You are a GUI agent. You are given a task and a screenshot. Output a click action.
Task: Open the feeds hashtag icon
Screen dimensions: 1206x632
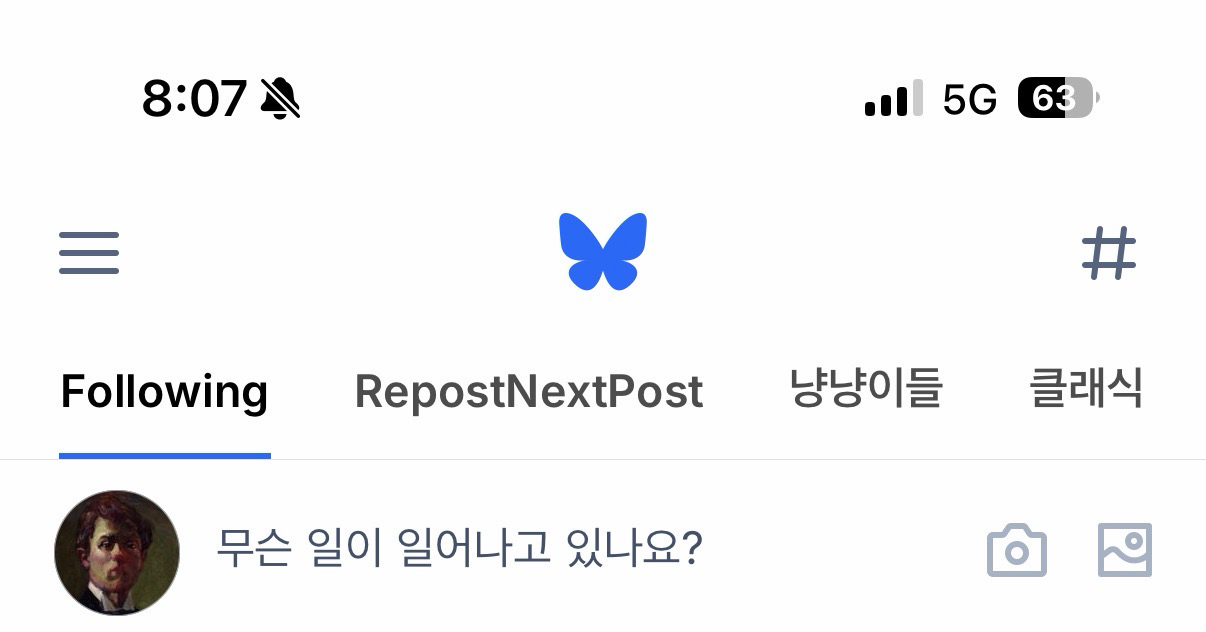pos(1109,254)
